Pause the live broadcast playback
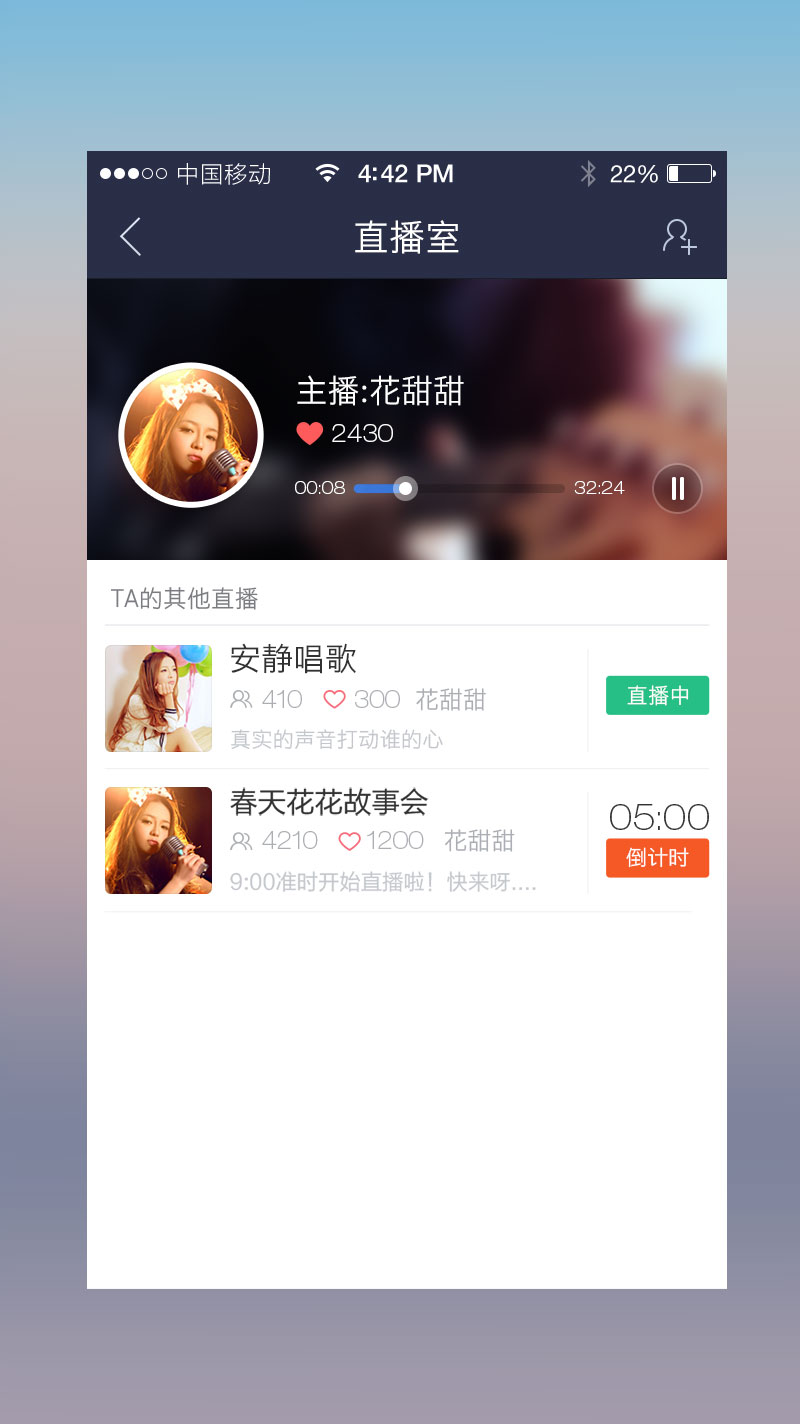 coord(677,488)
